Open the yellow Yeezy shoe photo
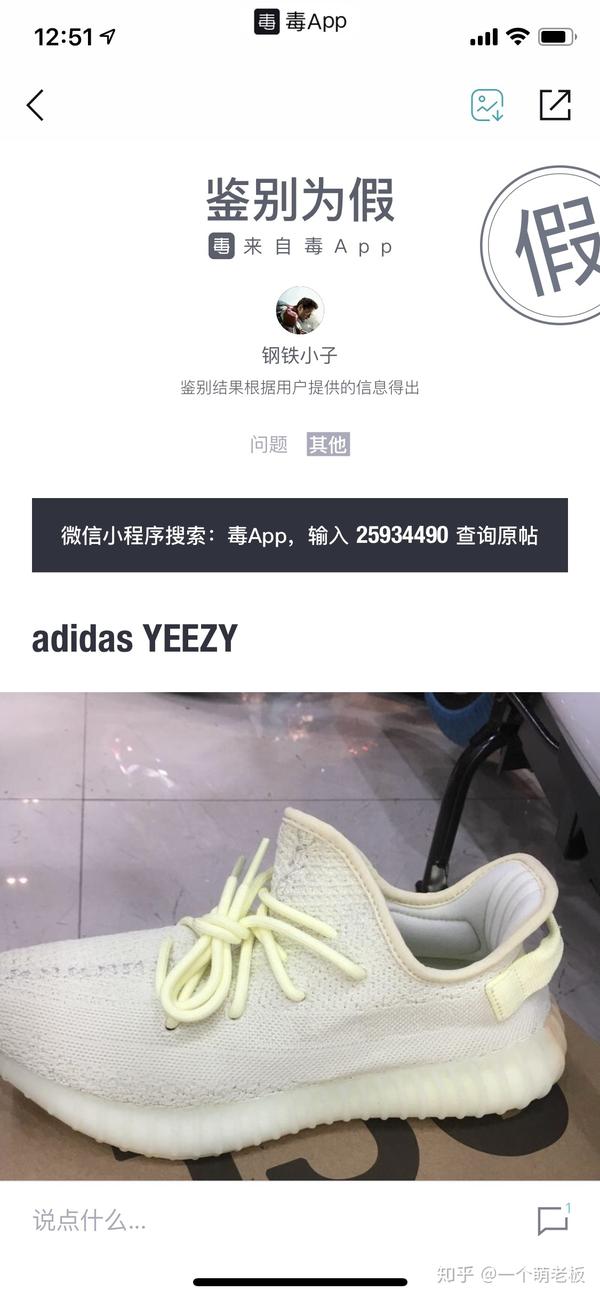 point(300,935)
